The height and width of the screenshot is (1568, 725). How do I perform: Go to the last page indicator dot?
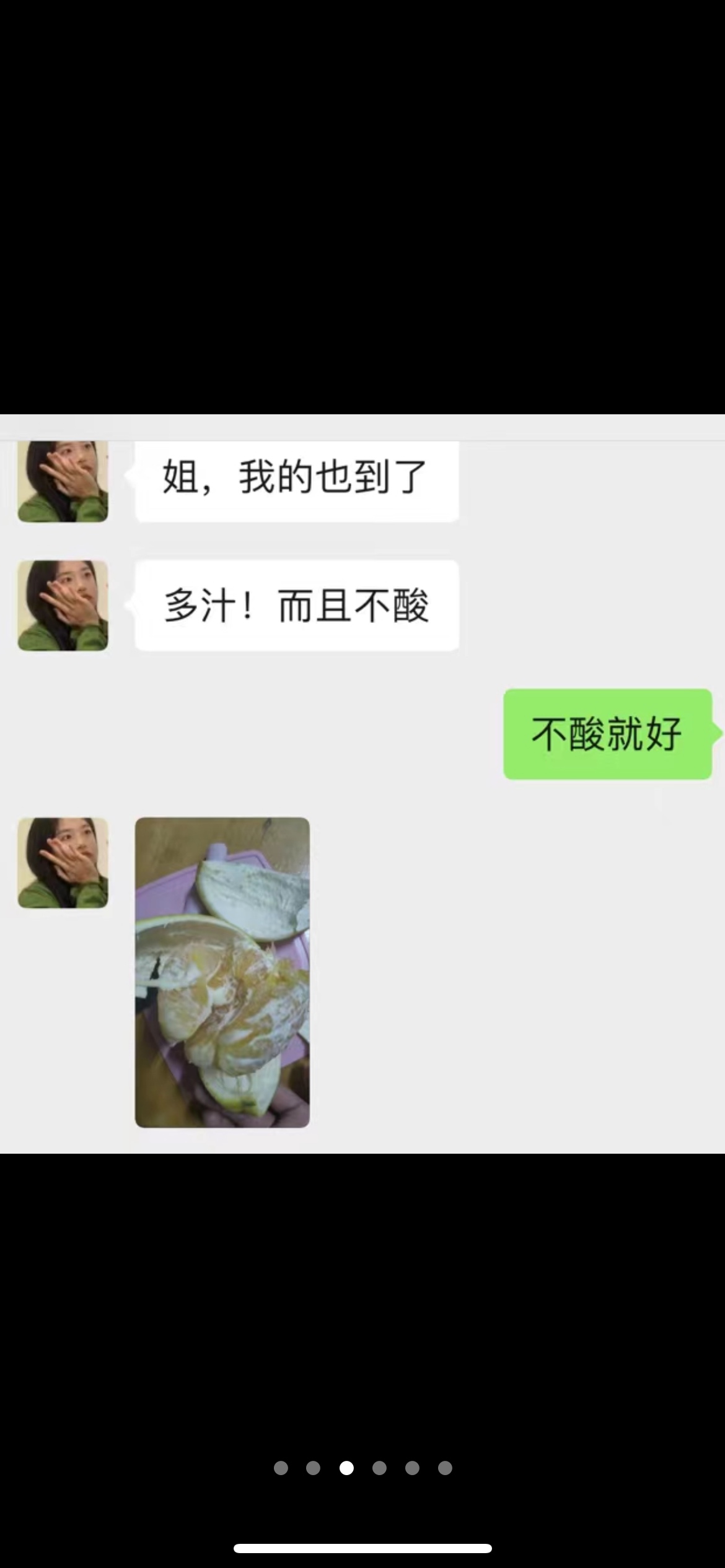[445, 1468]
